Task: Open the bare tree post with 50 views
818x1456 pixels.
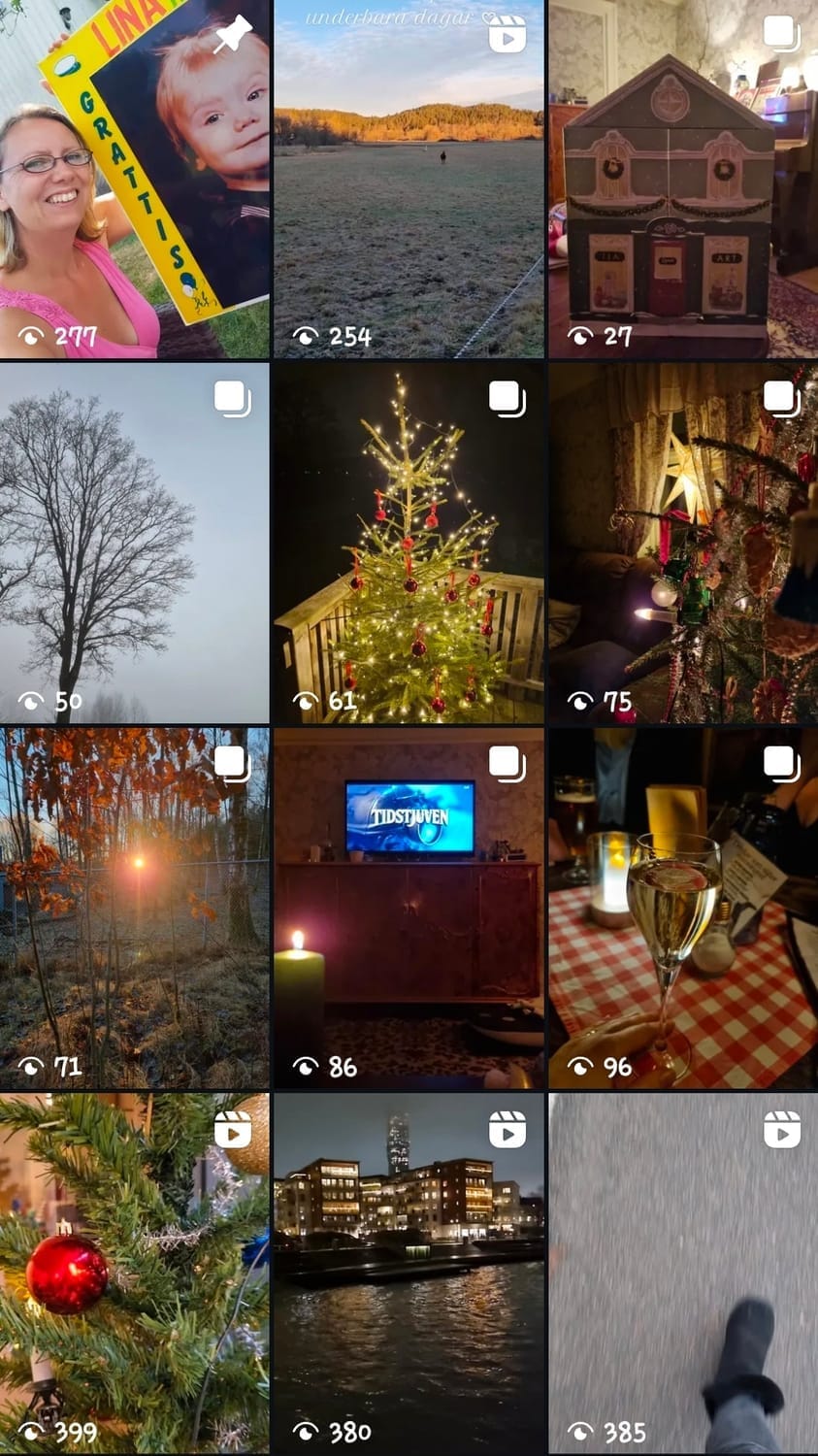Action: tap(134, 544)
